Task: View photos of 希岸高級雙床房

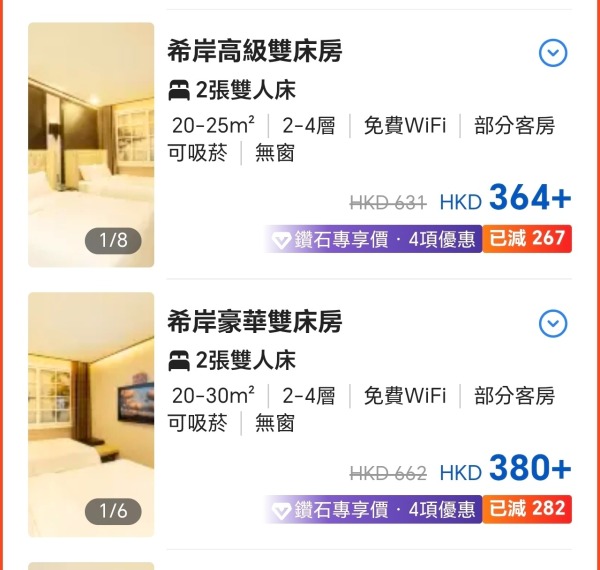Action: pos(91,145)
